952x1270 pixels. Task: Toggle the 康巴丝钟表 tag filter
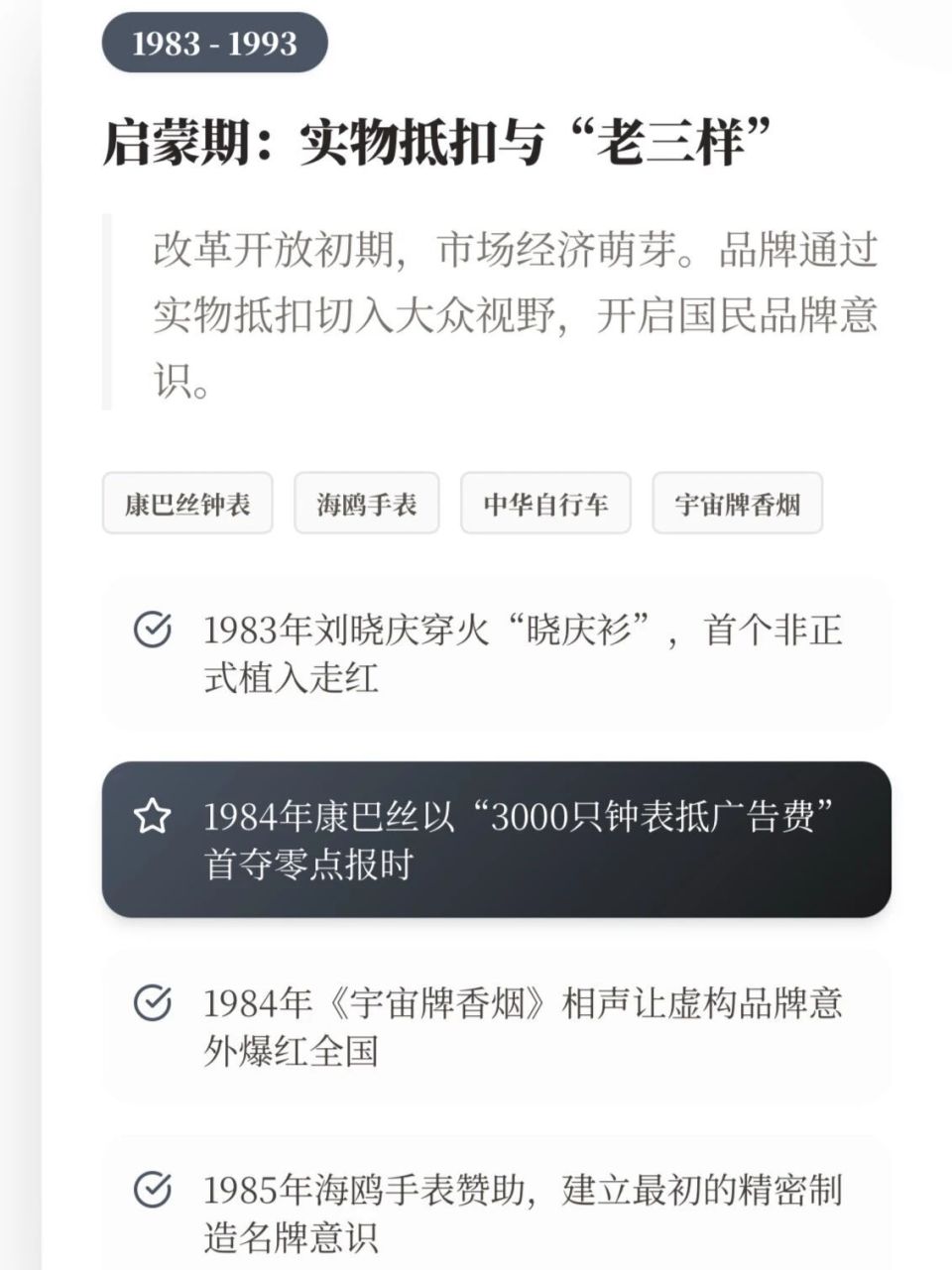click(x=188, y=504)
